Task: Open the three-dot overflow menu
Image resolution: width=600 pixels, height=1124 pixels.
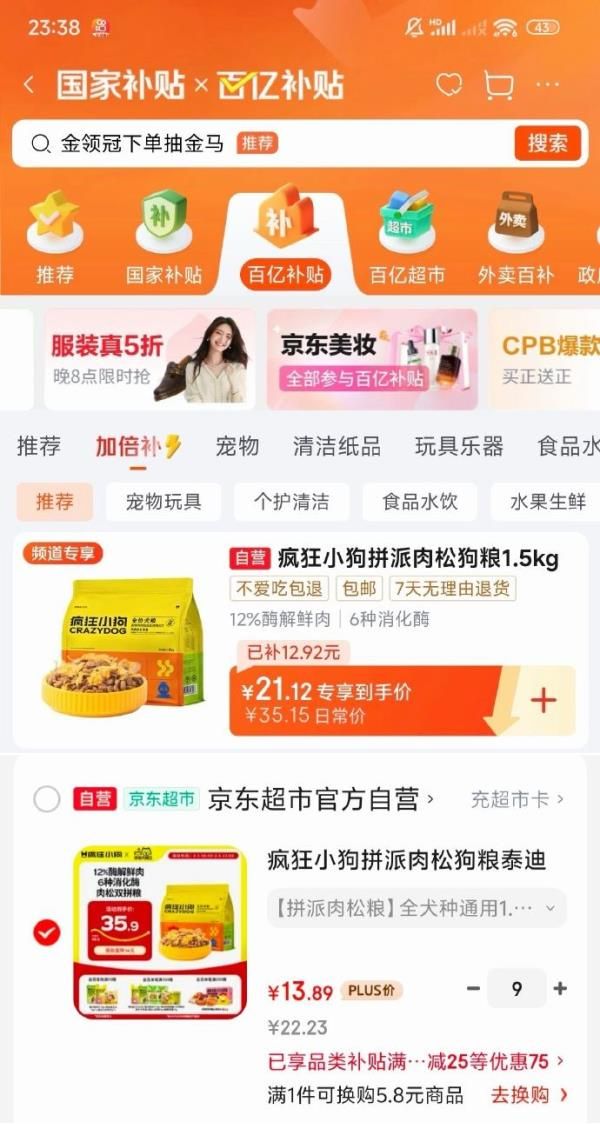Action: [549, 85]
